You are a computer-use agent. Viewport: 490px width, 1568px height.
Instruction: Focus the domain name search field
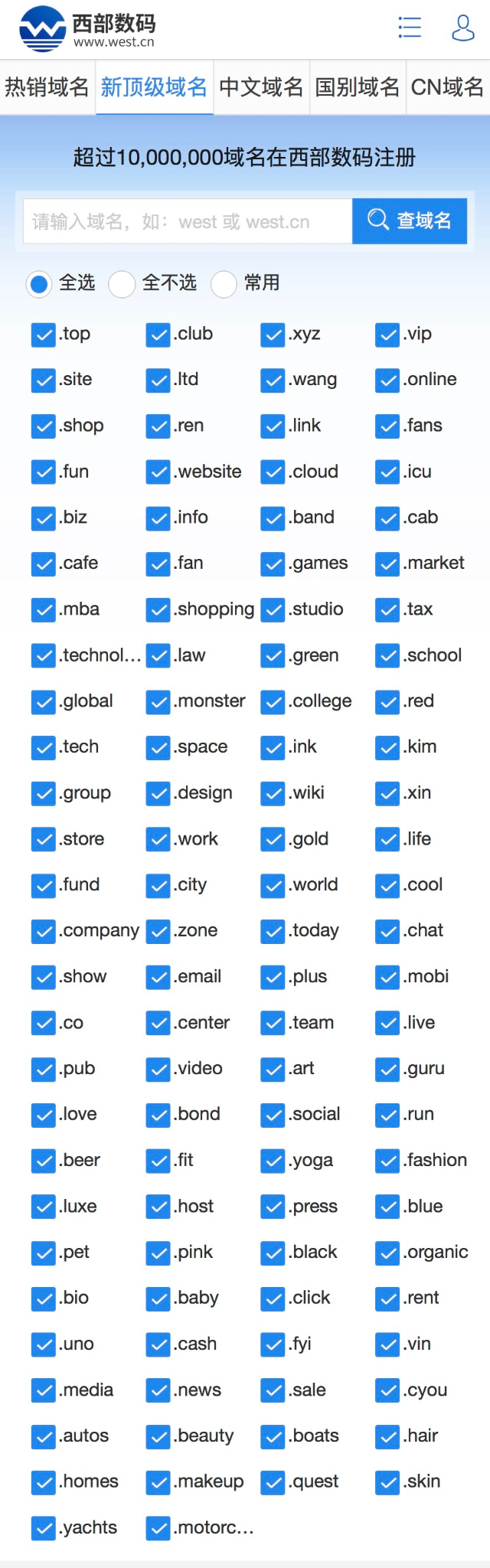[x=188, y=222]
